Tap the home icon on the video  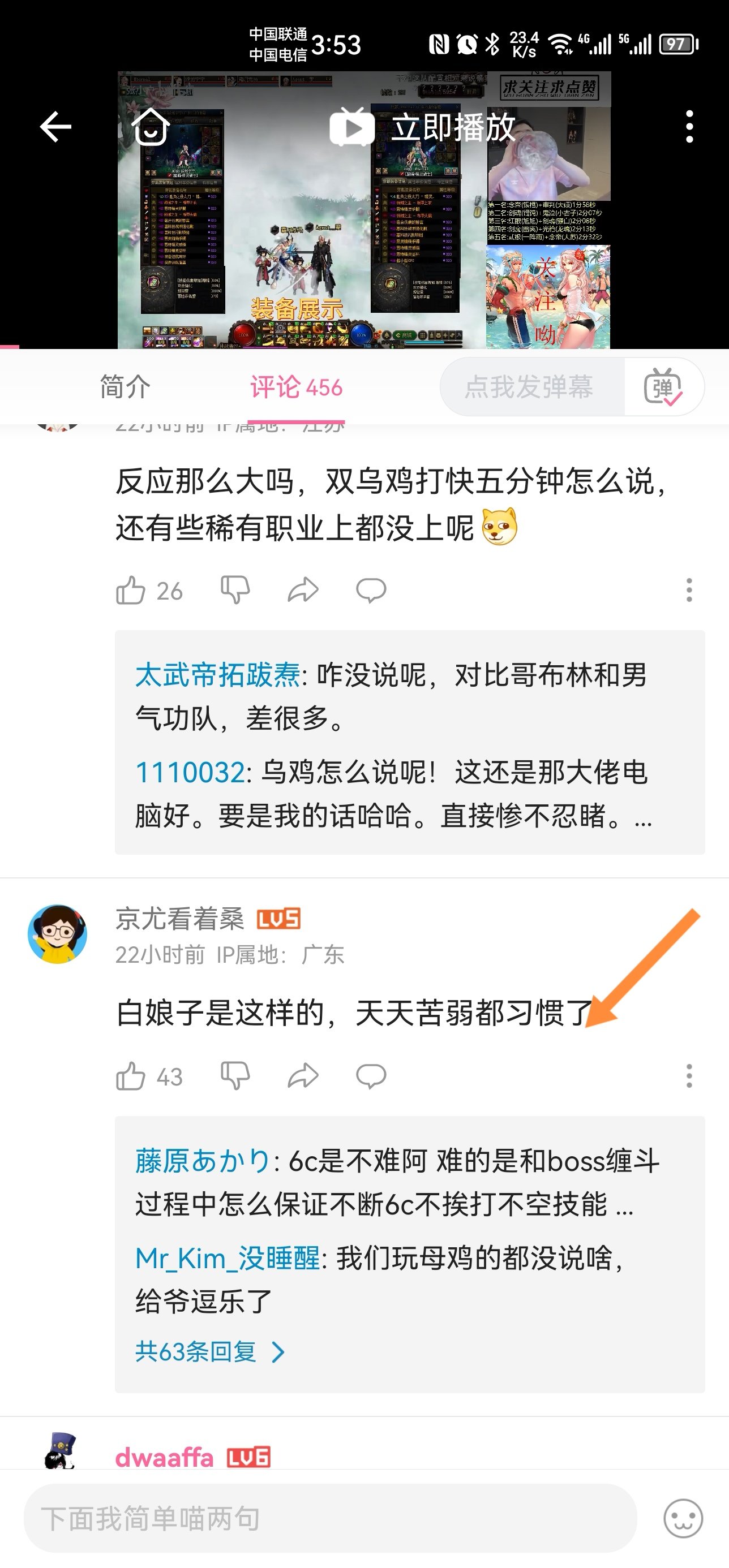pyautogui.click(x=151, y=127)
